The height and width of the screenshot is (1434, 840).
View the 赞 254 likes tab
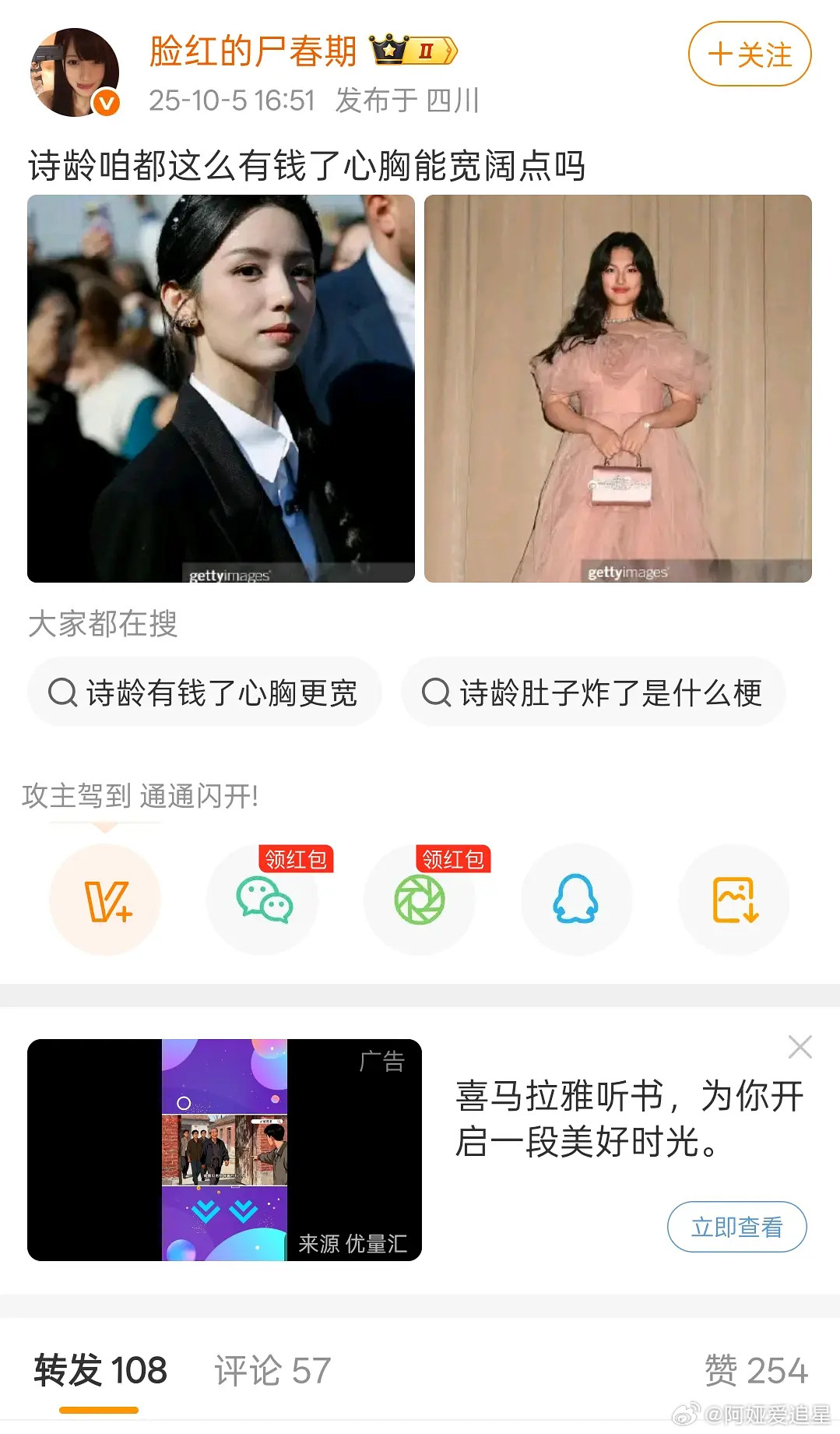[755, 1371]
